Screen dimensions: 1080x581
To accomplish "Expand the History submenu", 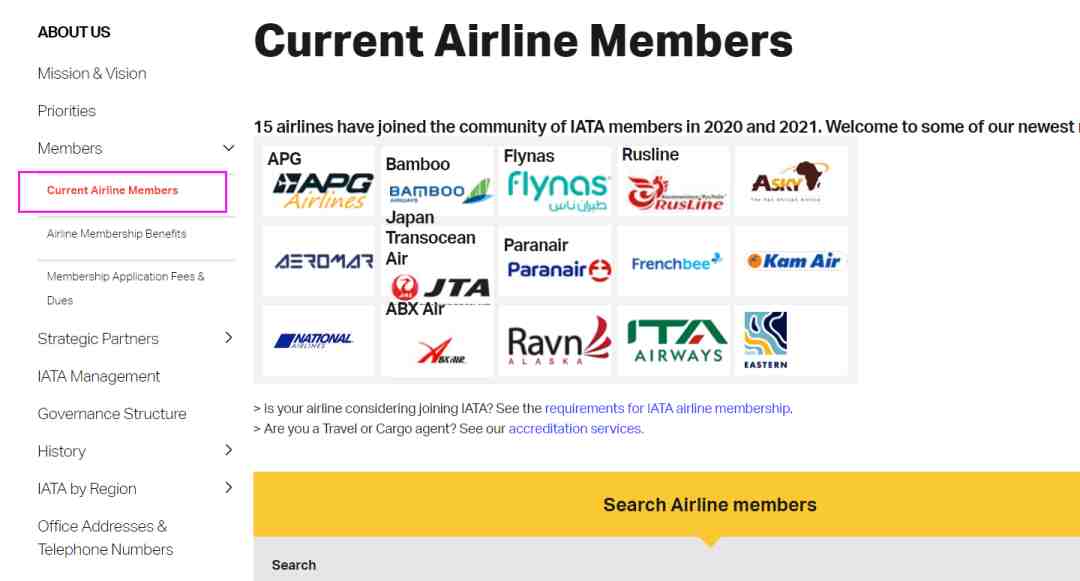I will 228,451.
